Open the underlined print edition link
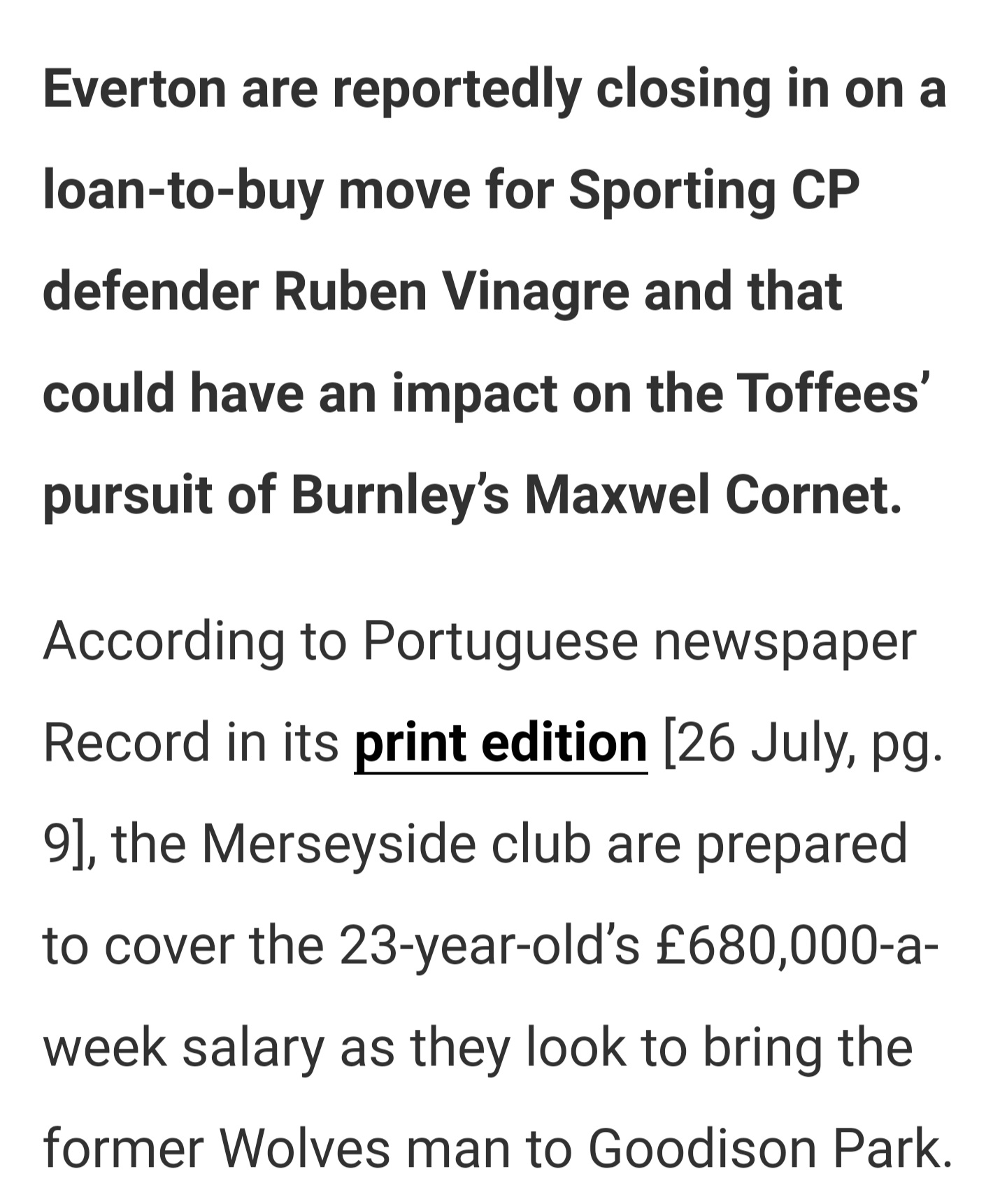Viewport: 1007px width, 1204px height. (501, 743)
